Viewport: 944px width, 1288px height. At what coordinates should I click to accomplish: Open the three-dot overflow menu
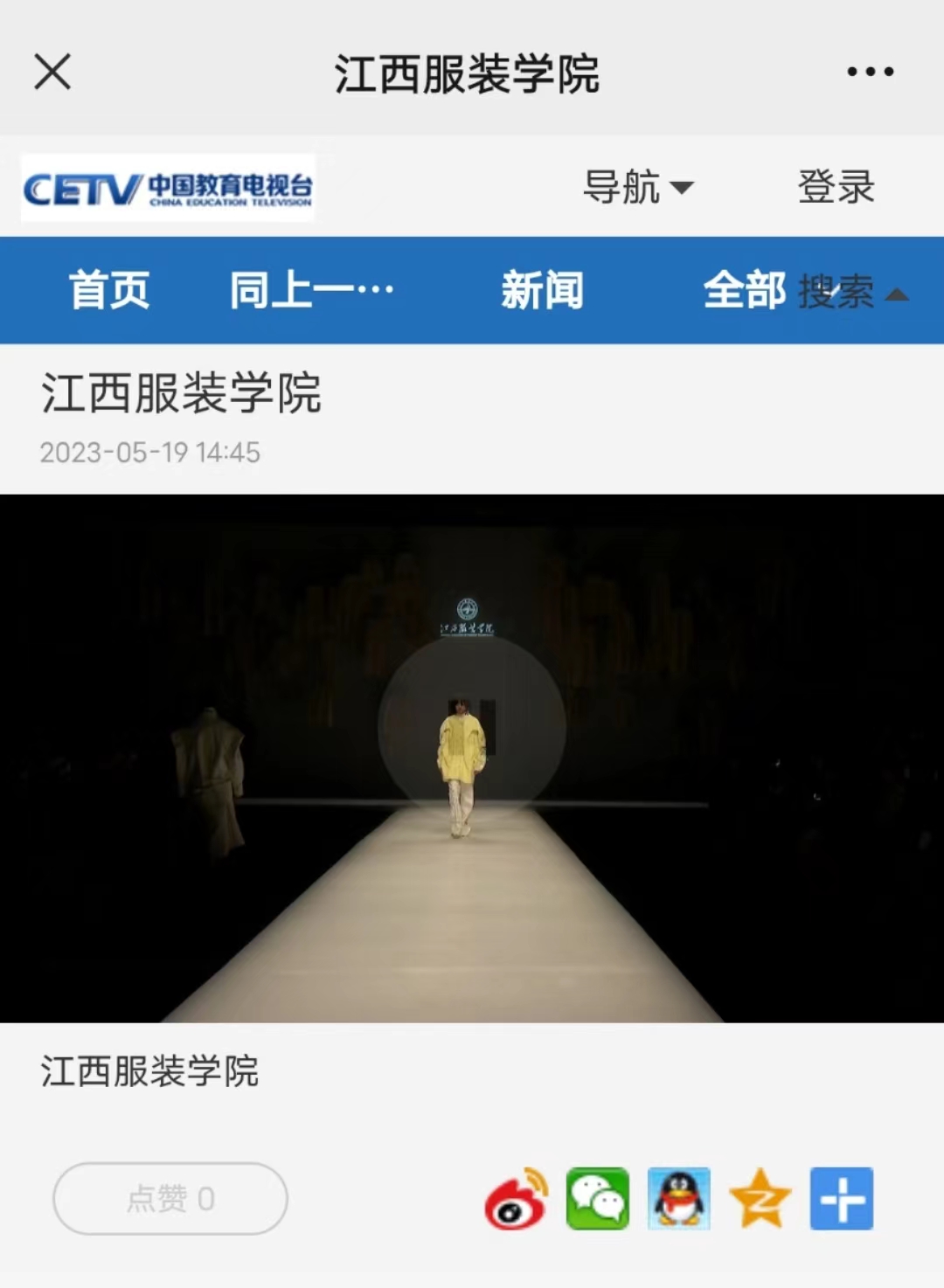(x=870, y=72)
